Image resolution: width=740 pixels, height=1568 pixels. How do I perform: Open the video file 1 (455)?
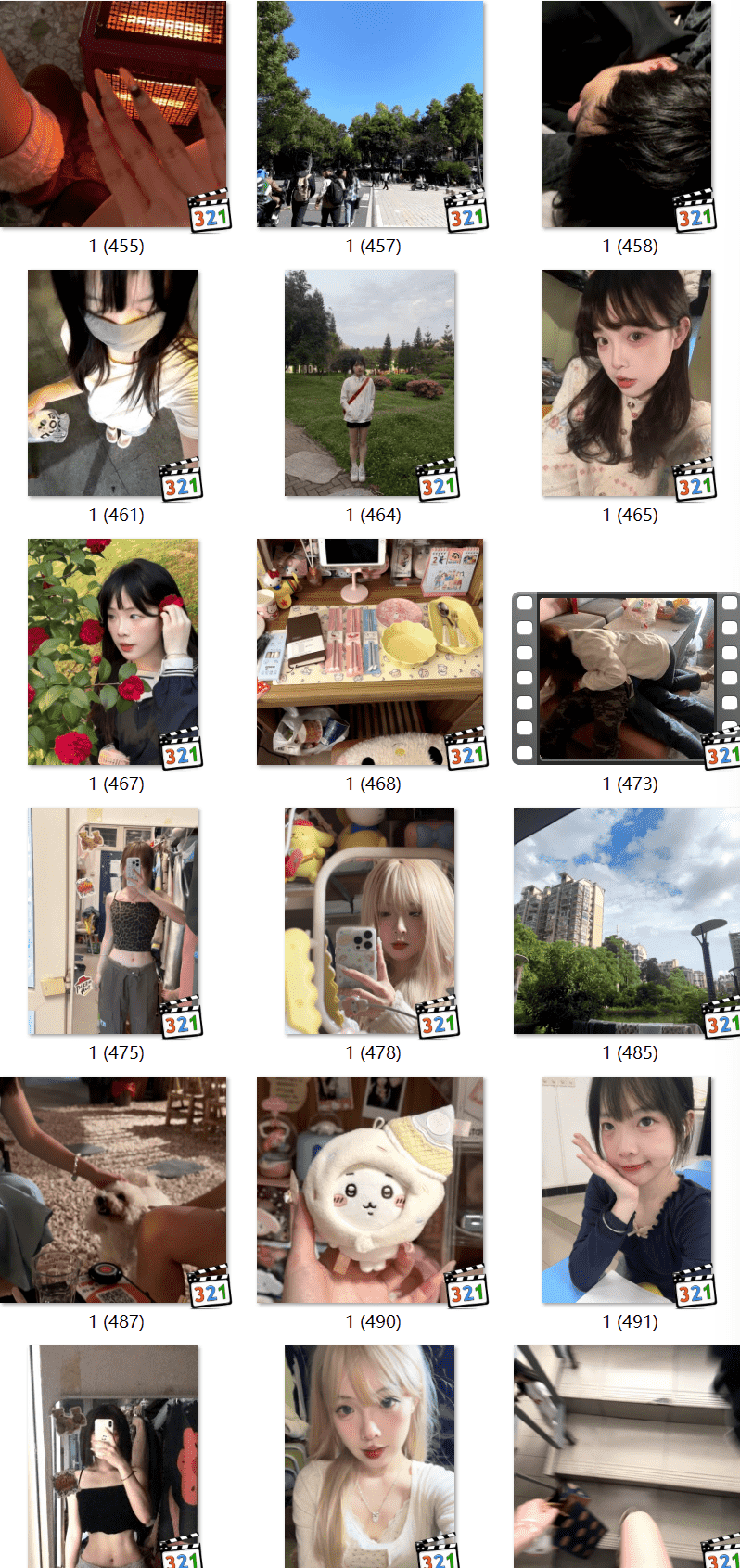click(112, 114)
